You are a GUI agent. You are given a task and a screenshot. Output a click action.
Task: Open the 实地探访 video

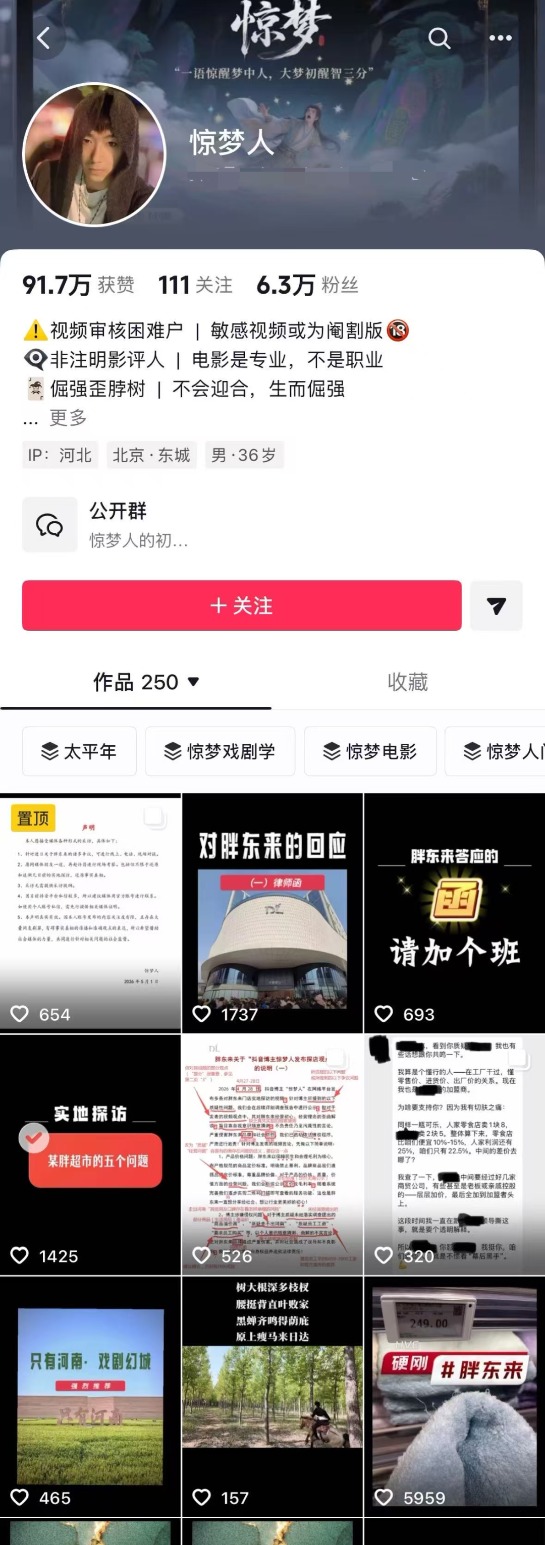tap(90, 1154)
